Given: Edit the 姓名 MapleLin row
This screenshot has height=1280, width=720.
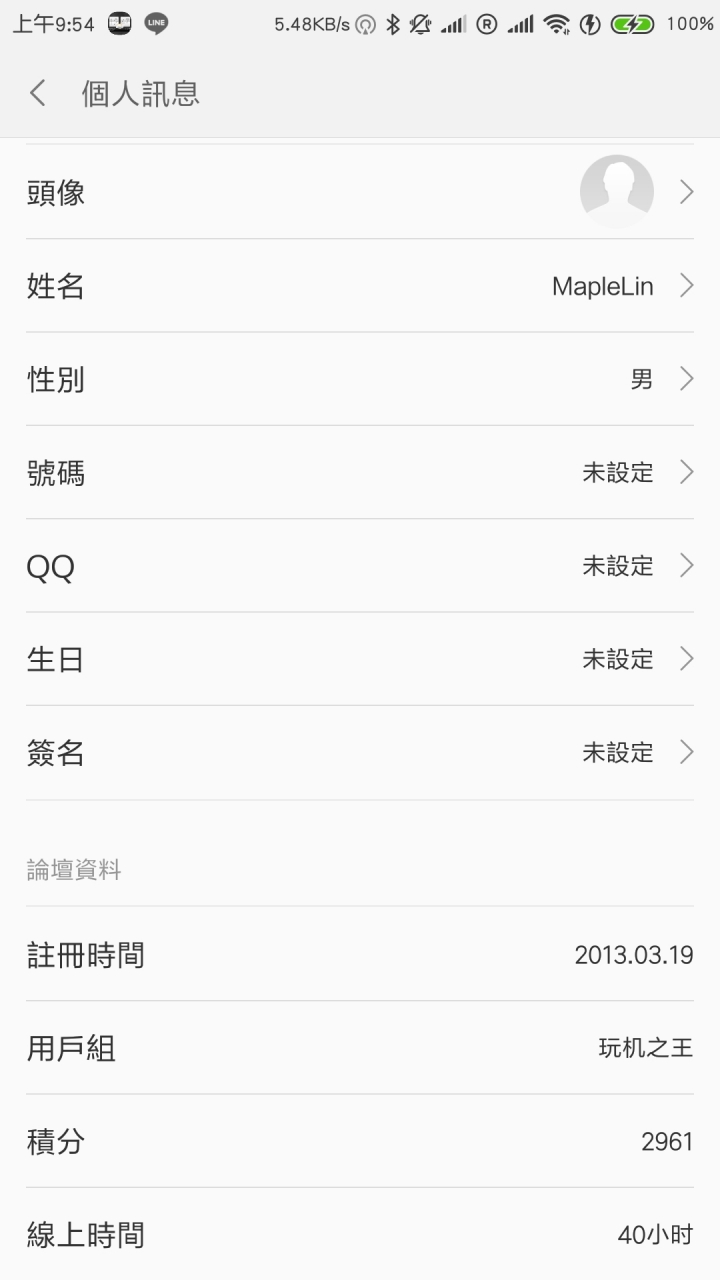Looking at the screenshot, I should click(x=360, y=286).
